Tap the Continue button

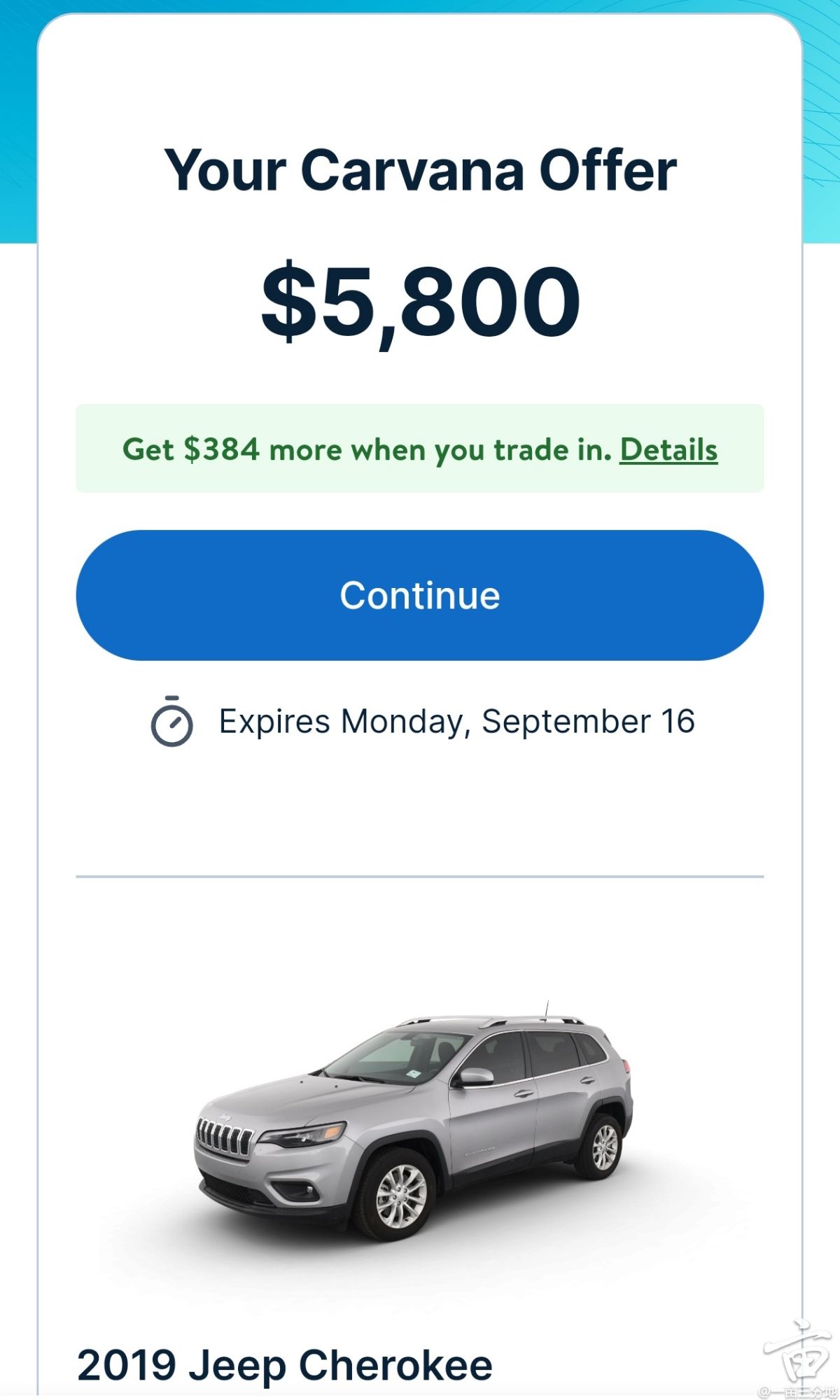[419, 595]
